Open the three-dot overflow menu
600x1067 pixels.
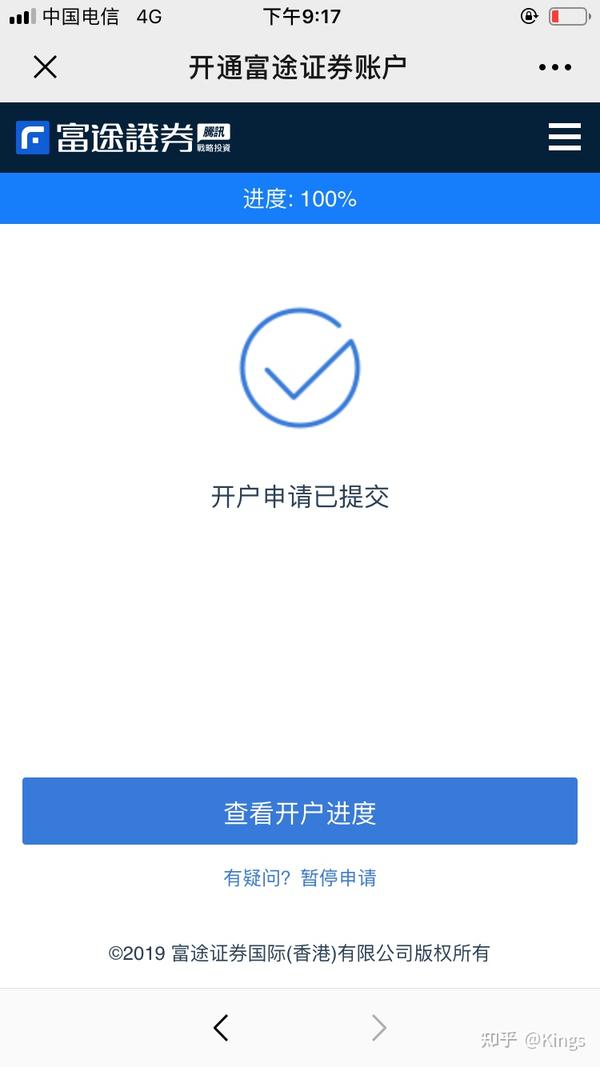point(554,67)
